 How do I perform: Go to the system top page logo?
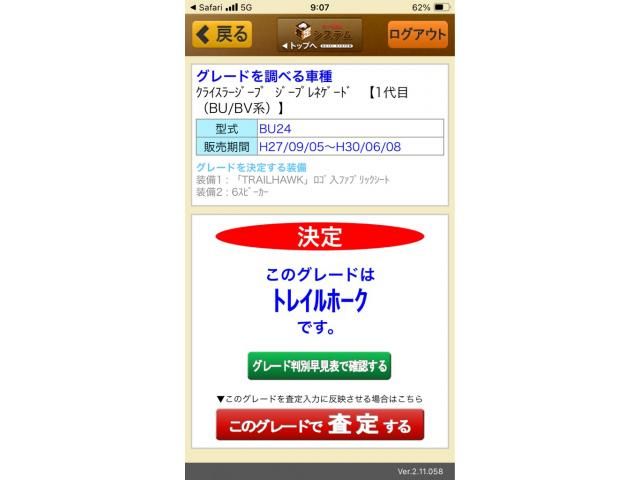319,35
